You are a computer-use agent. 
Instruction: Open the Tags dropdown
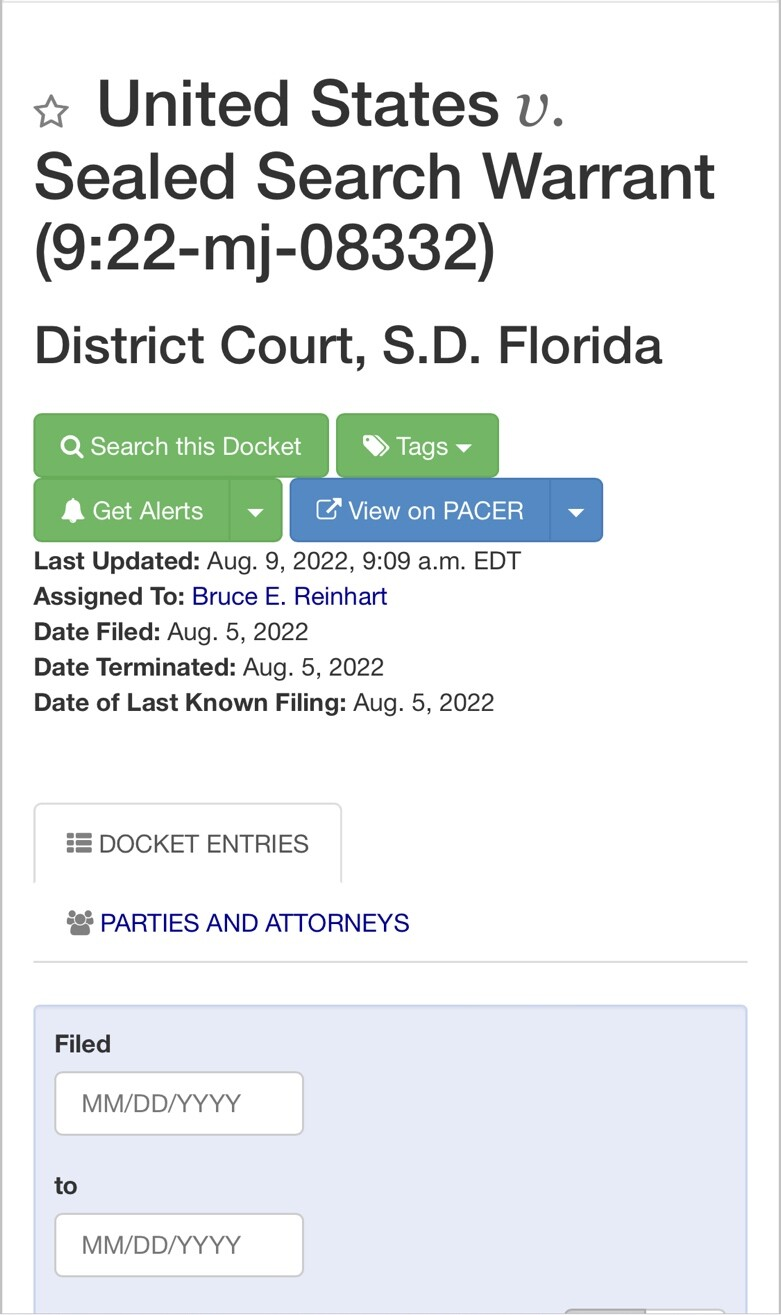[x=417, y=446]
